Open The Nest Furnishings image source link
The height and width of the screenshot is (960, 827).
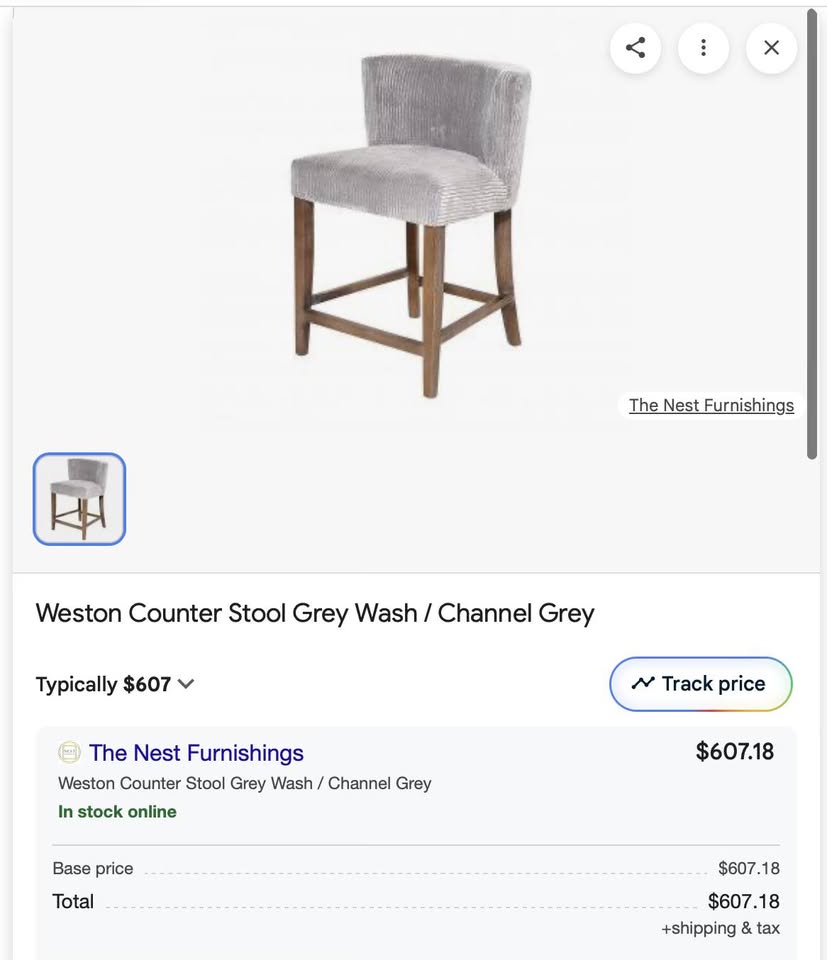click(711, 405)
